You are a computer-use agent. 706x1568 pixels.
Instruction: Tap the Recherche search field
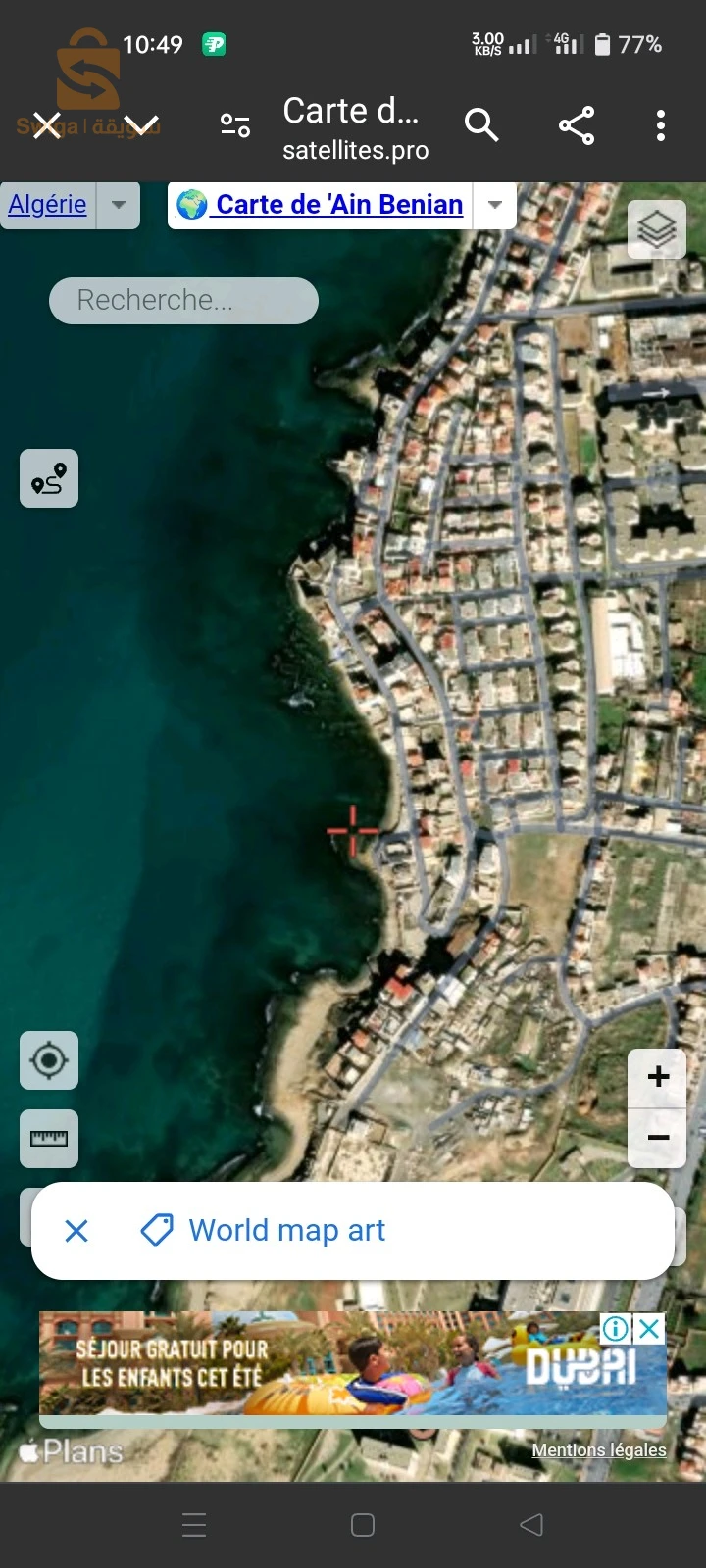(183, 300)
